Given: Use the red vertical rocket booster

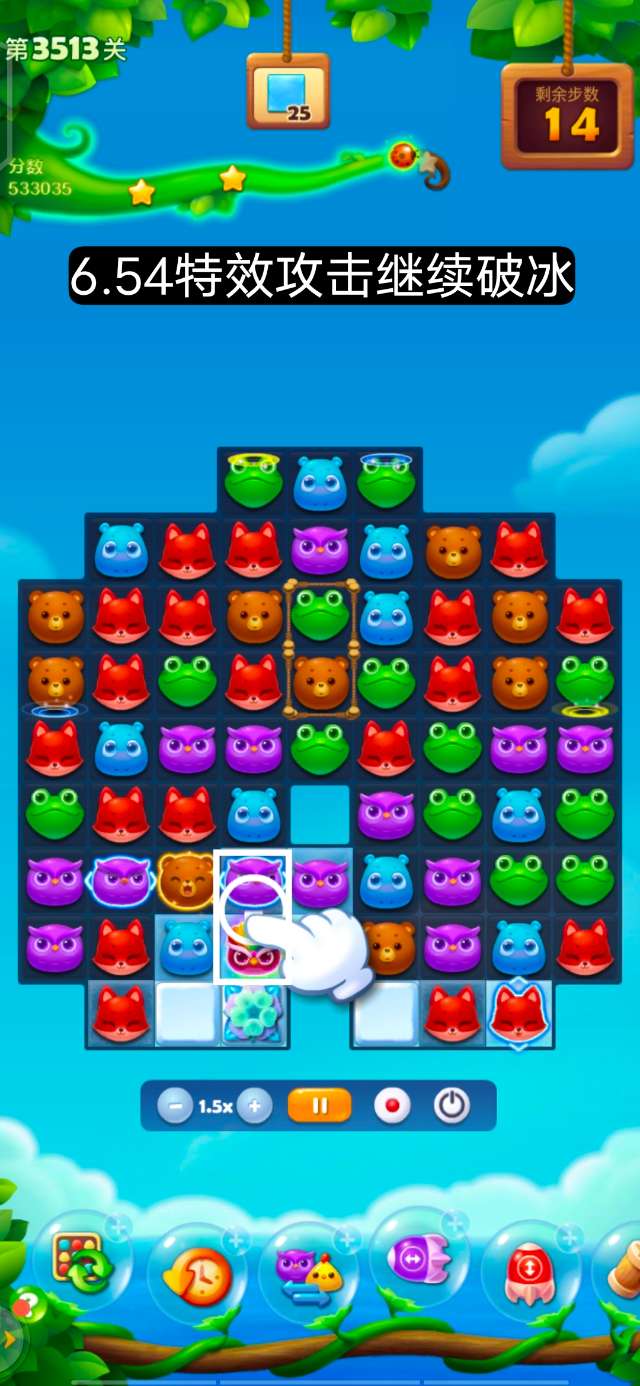Looking at the screenshot, I should pyautogui.click(x=531, y=1272).
